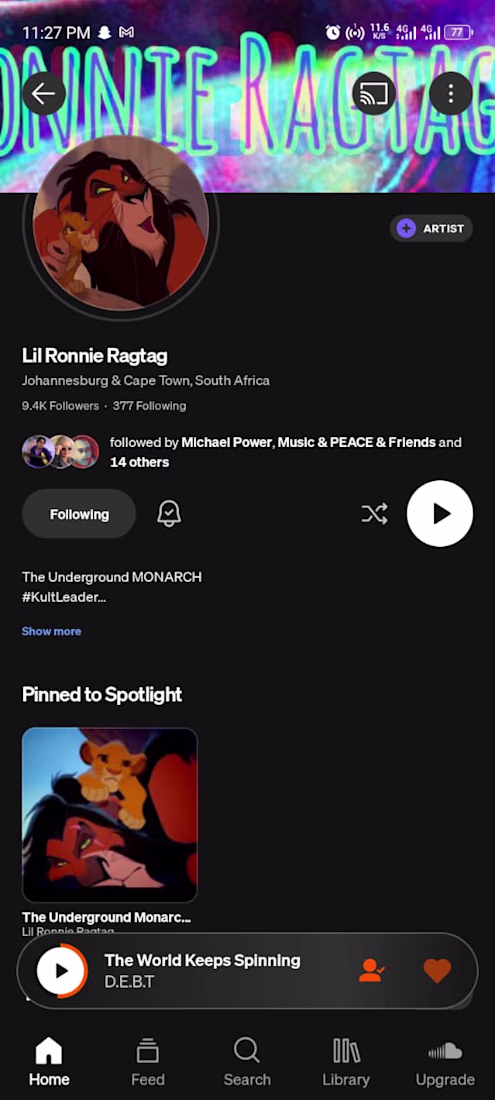495x1100 pixels.
Task: Open the three-dot overflow menu
Action: pos(451,93)
